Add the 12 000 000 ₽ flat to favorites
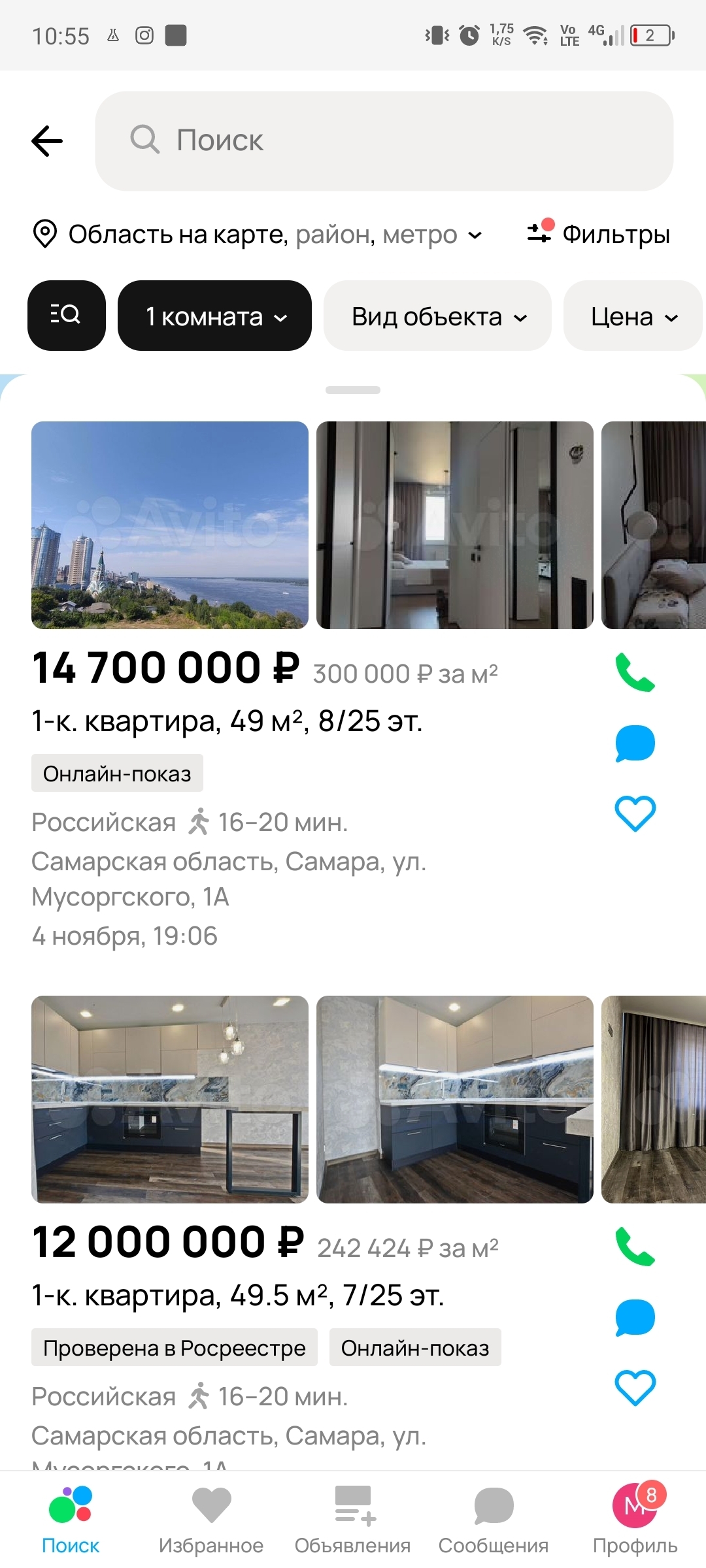The width and height of the screenshot is (706, 1568). coord(635,1388)
